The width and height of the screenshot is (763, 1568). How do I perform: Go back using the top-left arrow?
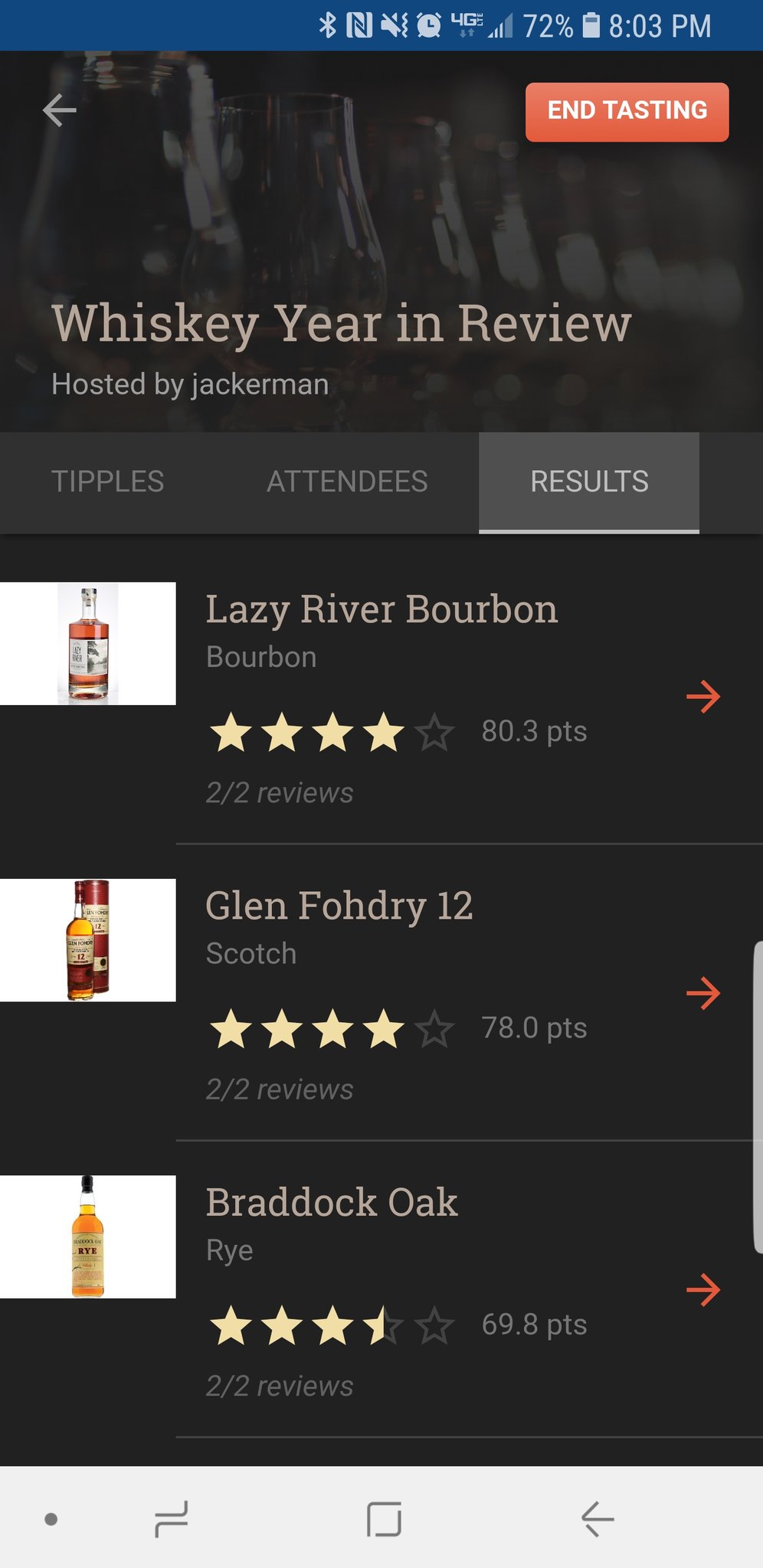59,111
